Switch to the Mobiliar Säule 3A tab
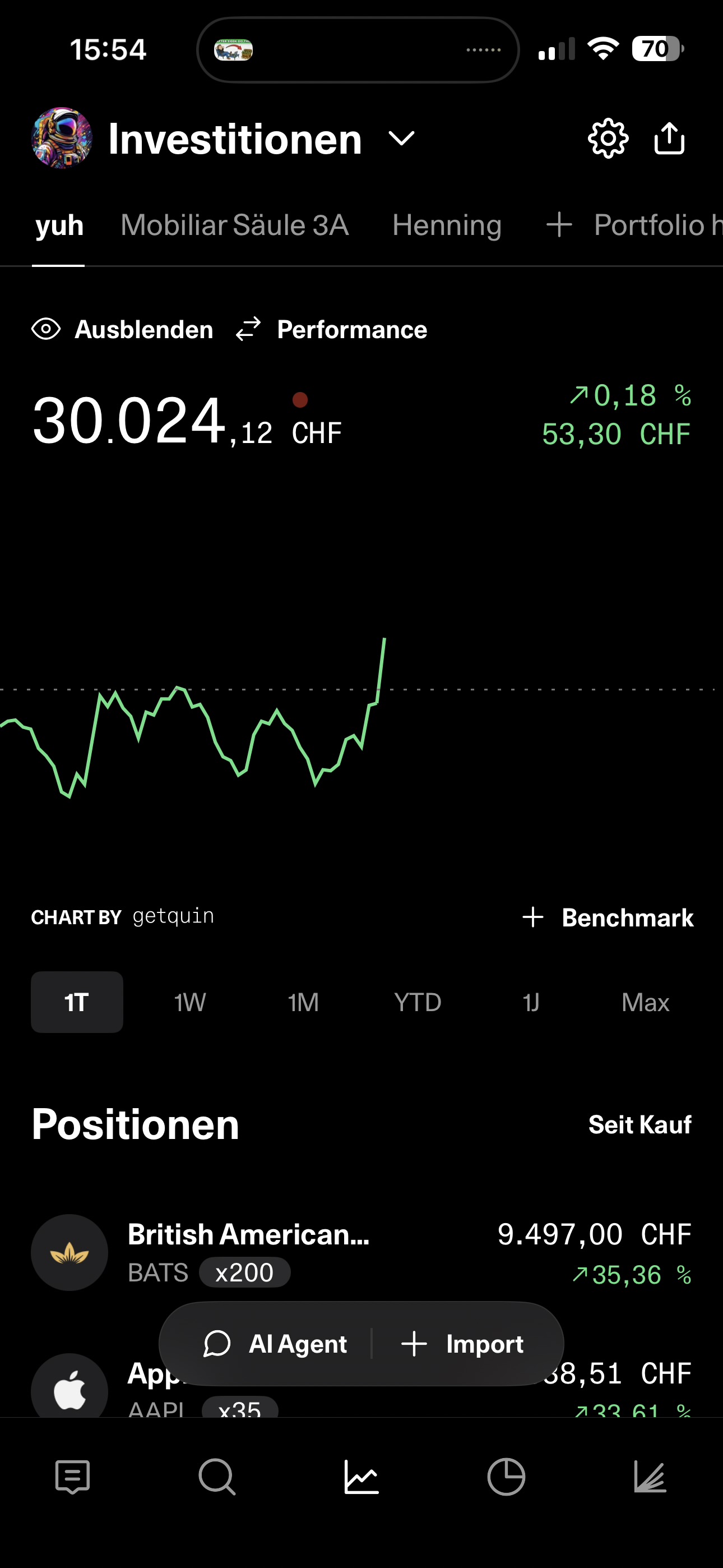Viewport: 723px width, 1568px height. 234,225
